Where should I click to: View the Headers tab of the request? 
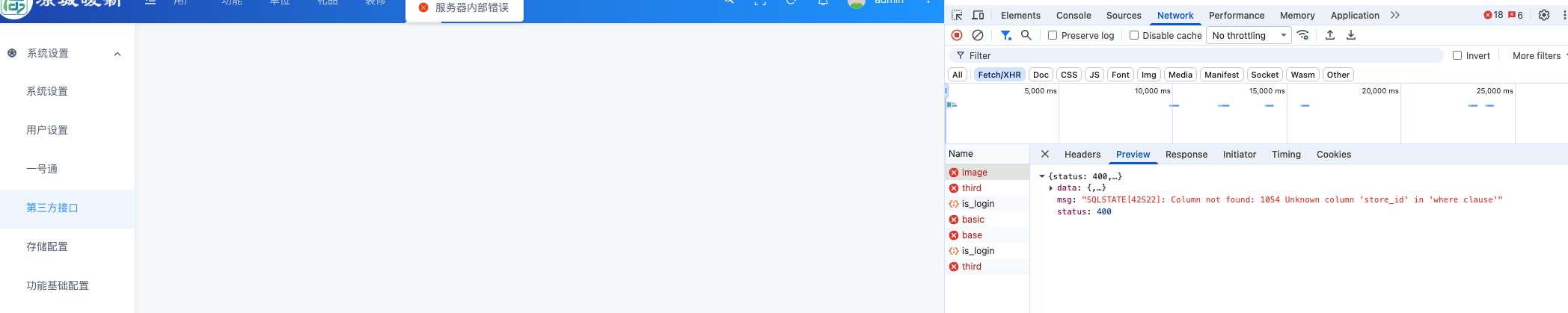[x=1082, y=155]
